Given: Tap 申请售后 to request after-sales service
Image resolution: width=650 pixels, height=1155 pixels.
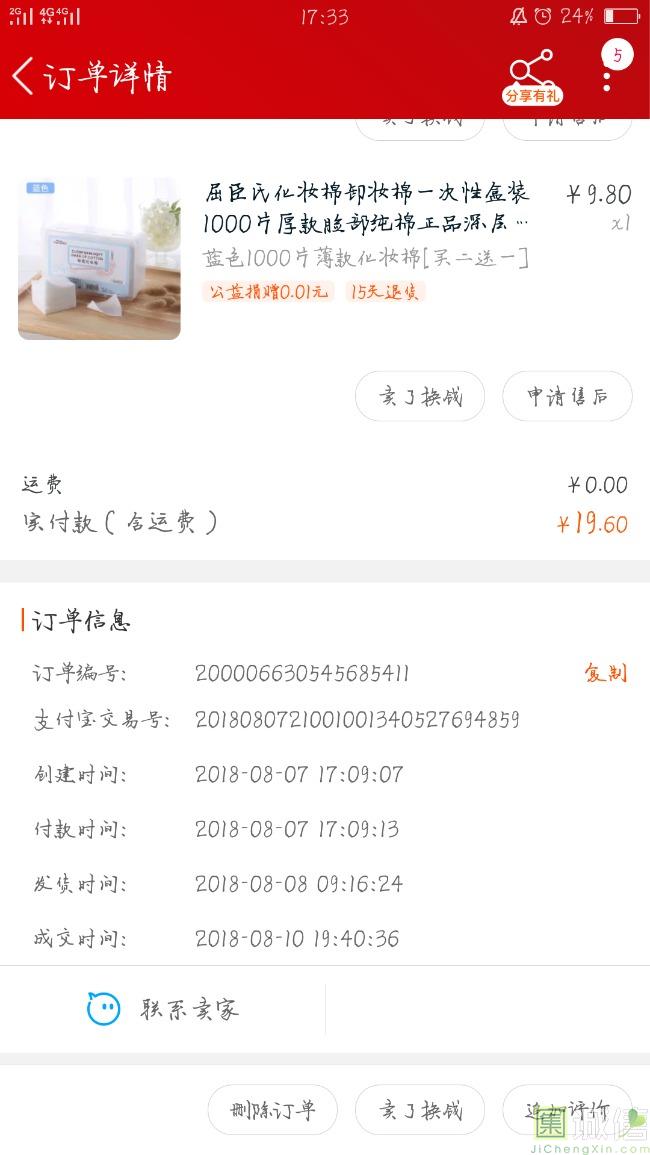Looking at the screenshot, I should click(x=567, y=397).
